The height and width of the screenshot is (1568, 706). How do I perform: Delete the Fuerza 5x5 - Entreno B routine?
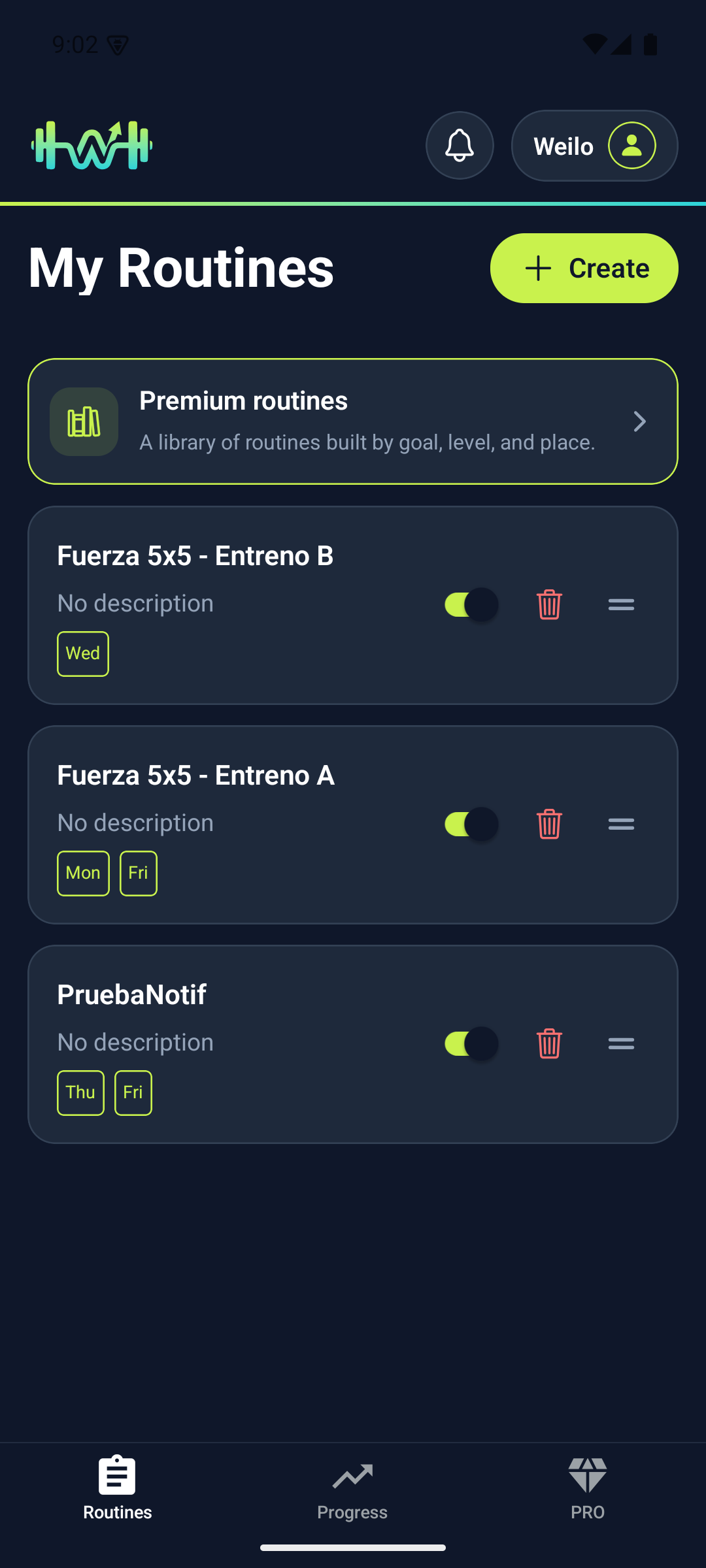[549, 604]
